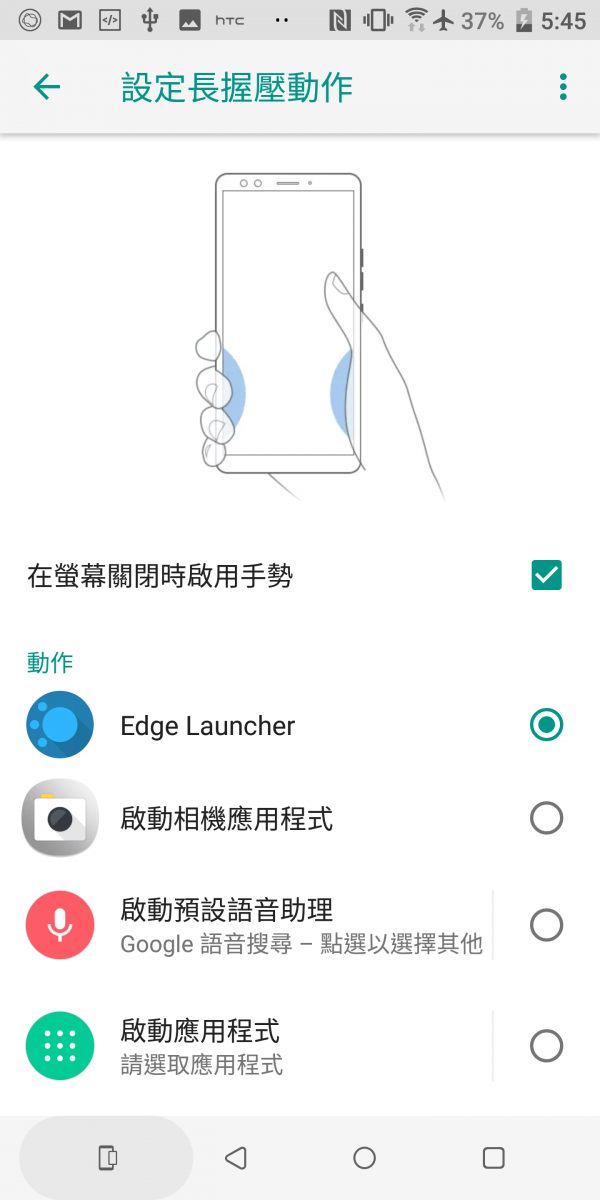The image size is (600, 1200).
Task: Go back using the app bar arrow
Action: [x=47, y=87]
